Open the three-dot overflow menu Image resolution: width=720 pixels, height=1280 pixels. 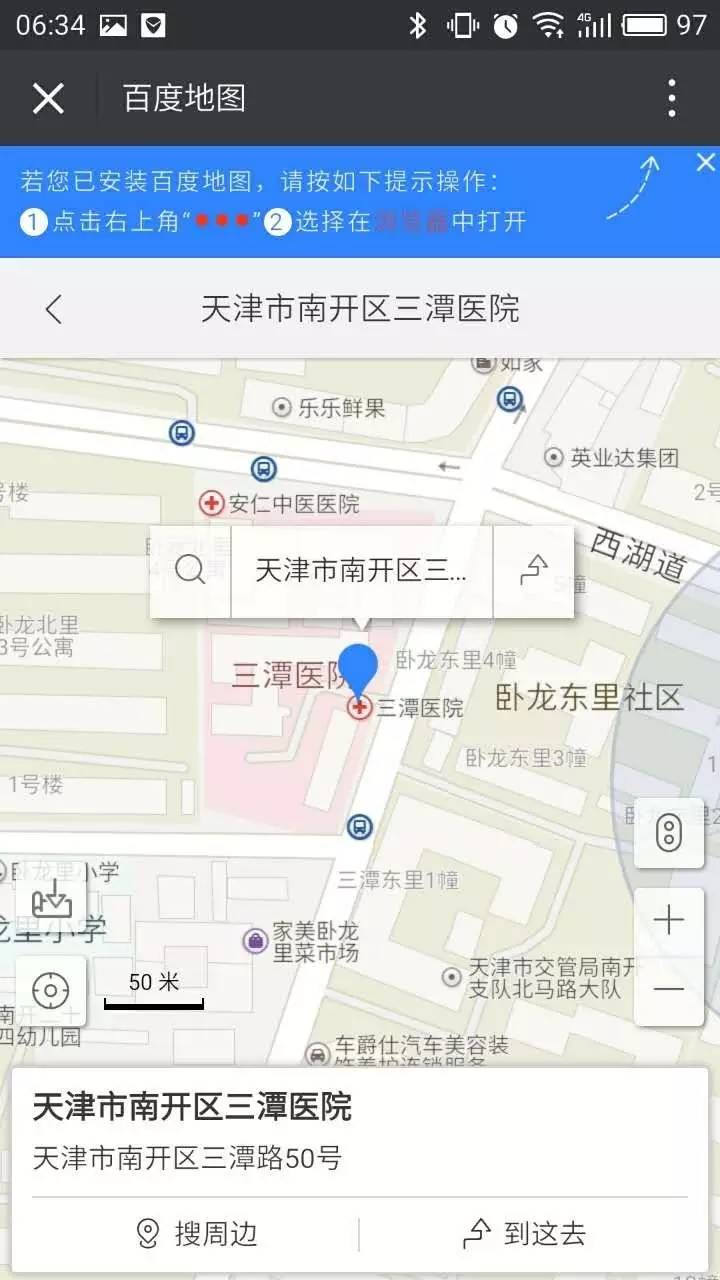pyautogui.click(x=671, y=98)
